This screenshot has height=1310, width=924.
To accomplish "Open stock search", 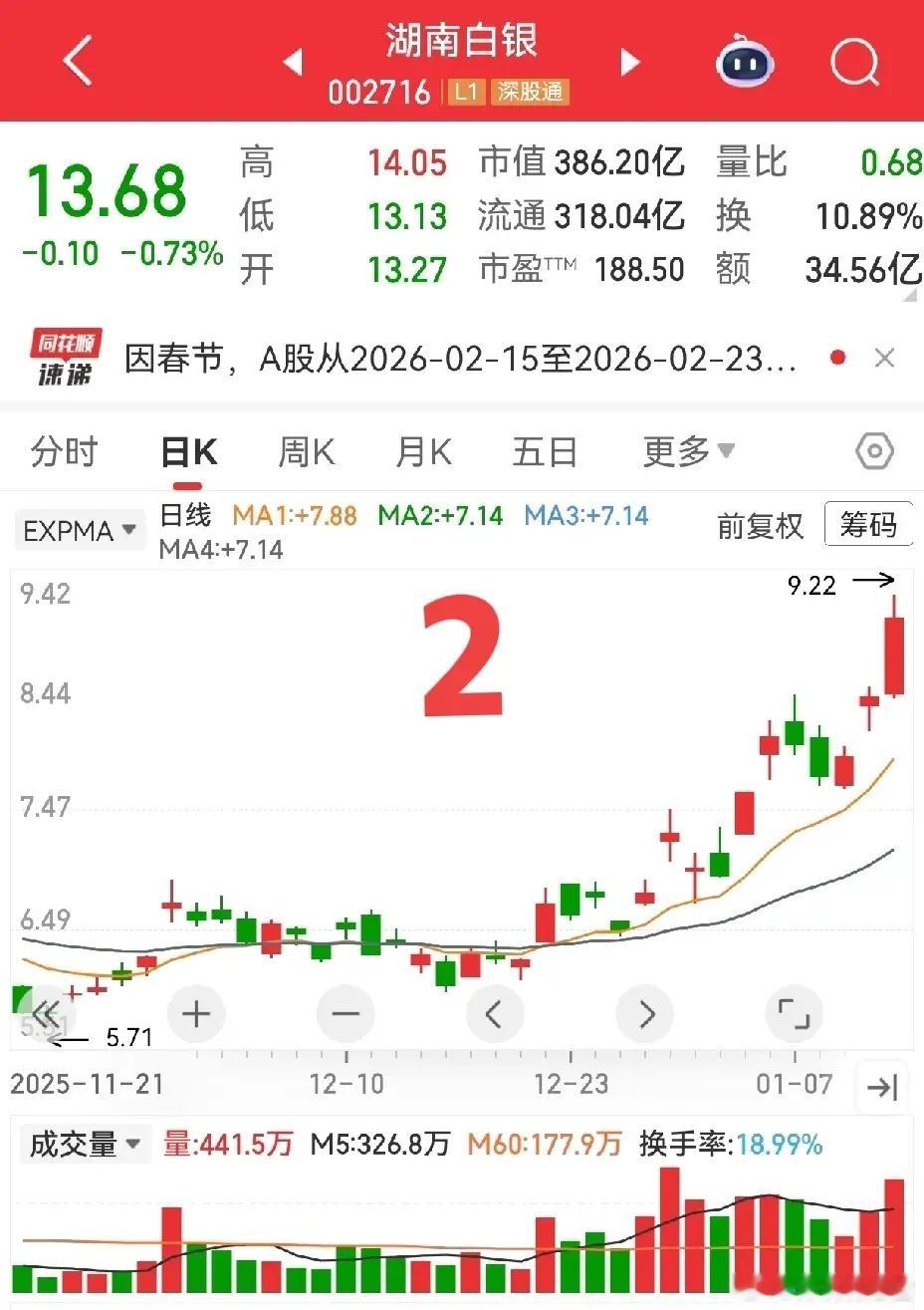I will (x=855, y=62).
